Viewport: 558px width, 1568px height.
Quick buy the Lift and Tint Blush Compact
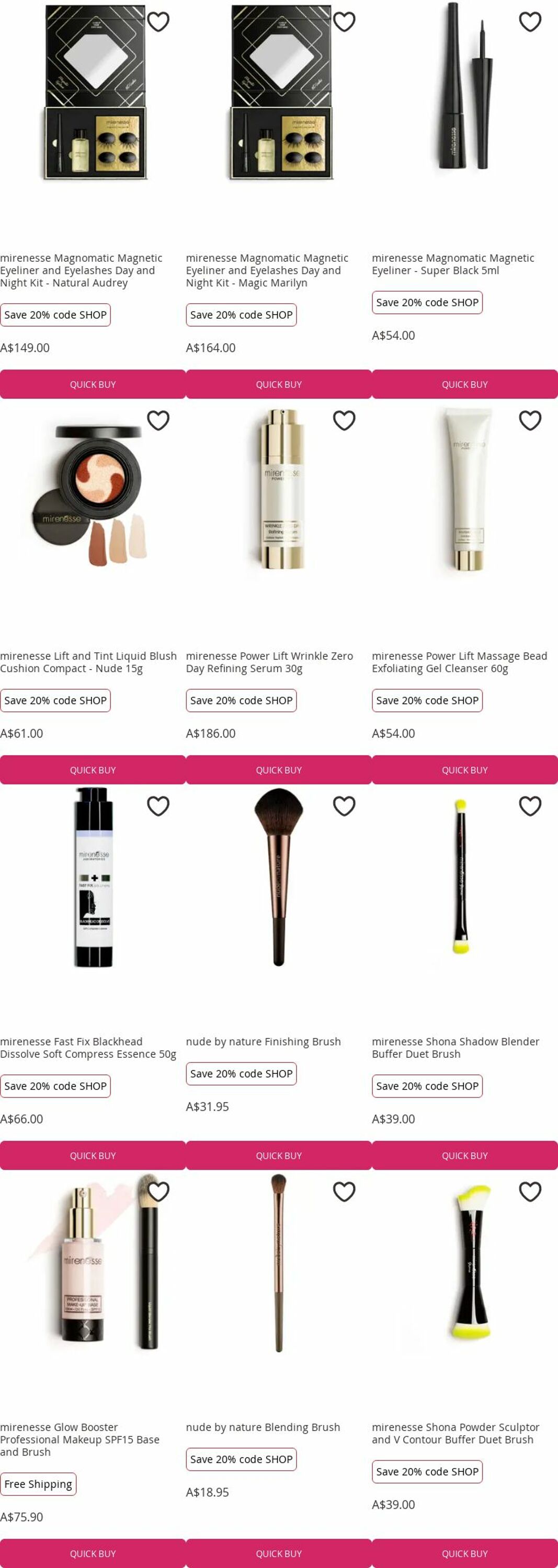(93, 769)
